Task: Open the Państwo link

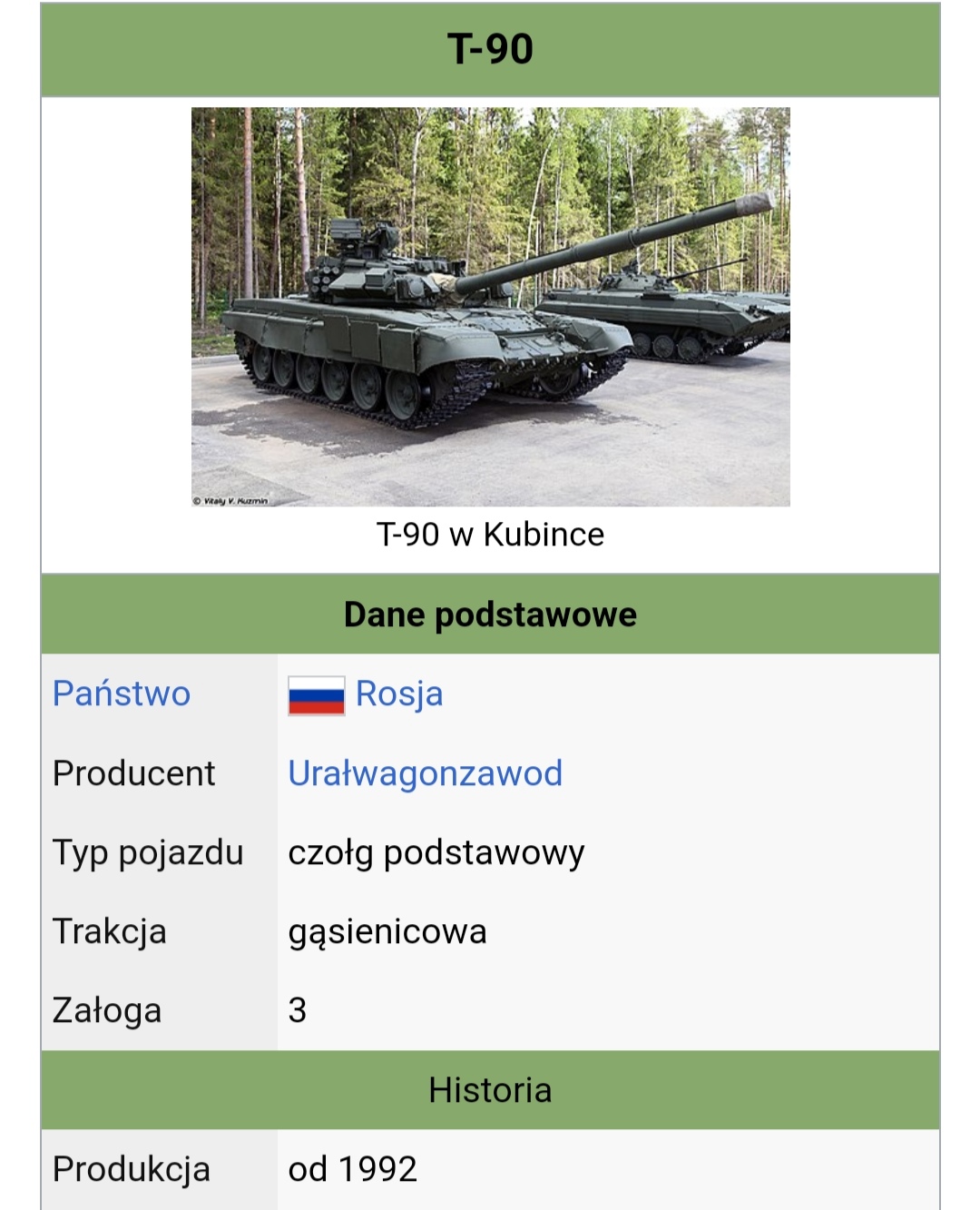Action: coord(122,694)
